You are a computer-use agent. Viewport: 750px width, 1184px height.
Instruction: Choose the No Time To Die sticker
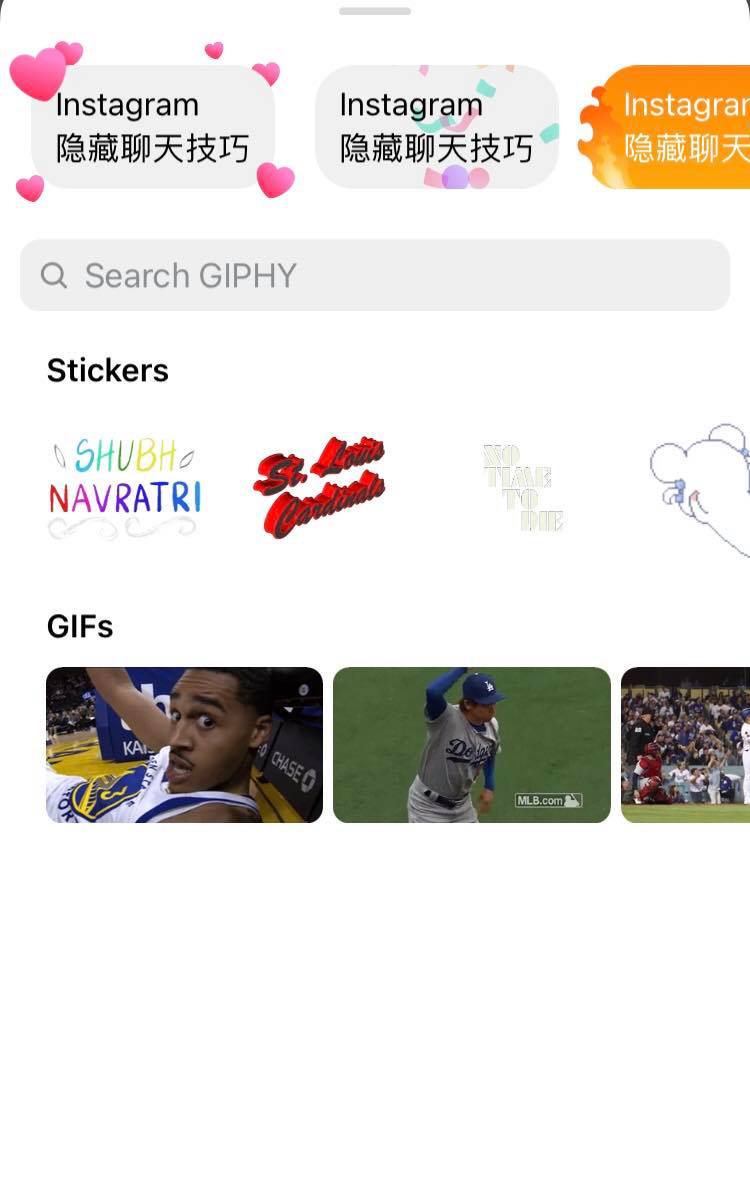[523, 487]
